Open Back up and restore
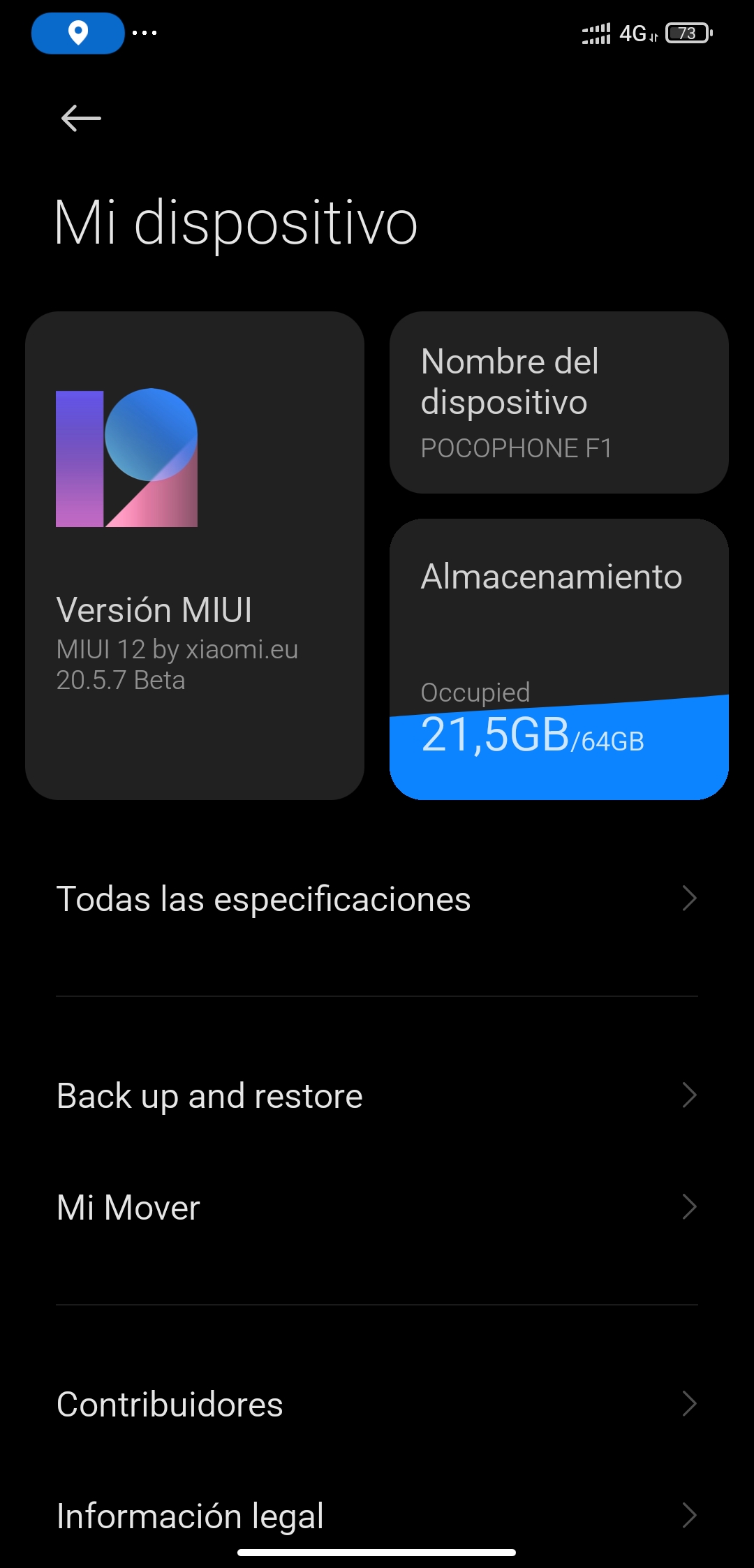The image size is (754, 1568). [x=377, y=1096]
